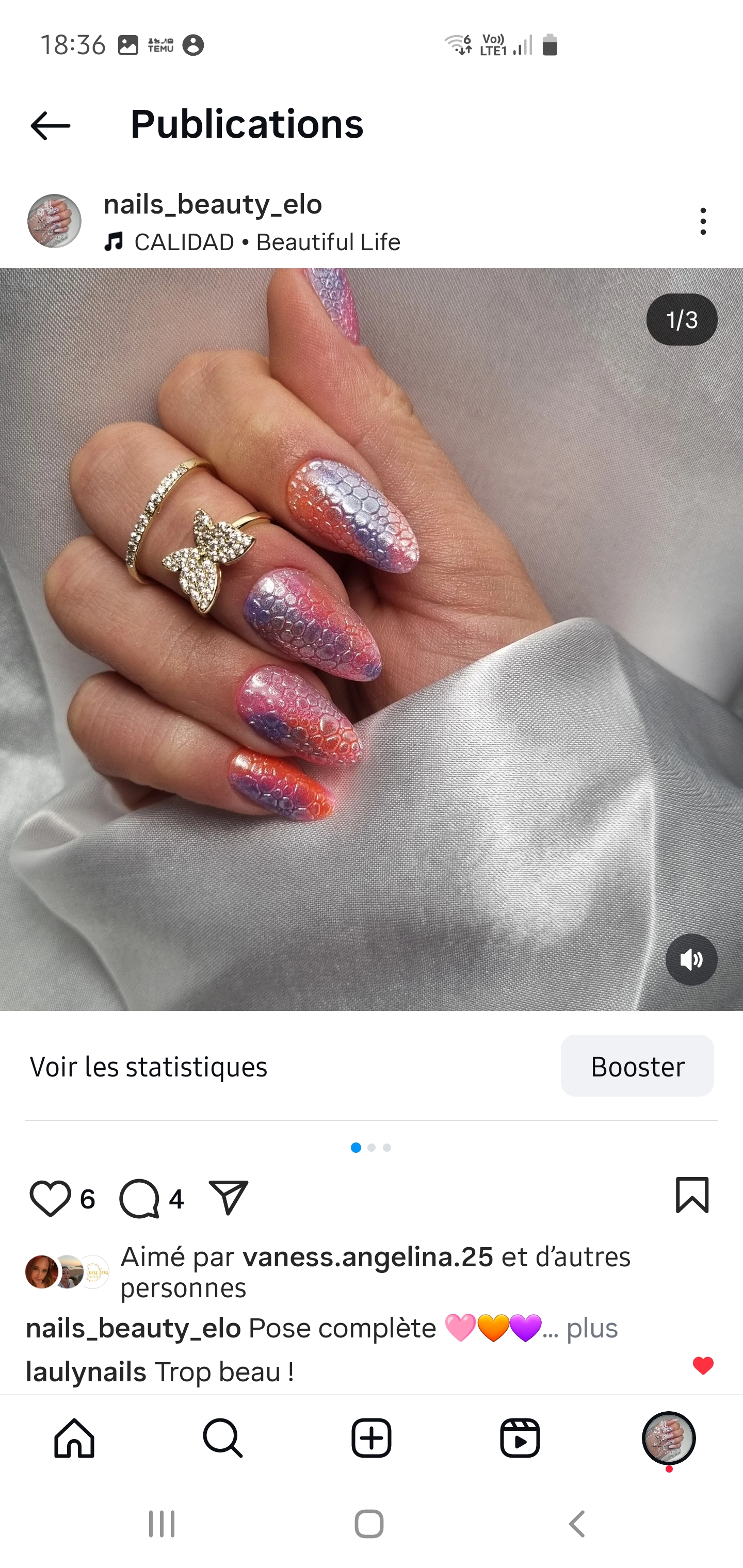Viewport: 743px width, 1568px height.
Task: Open the comments on this post
Action: tap(139, 1199)
